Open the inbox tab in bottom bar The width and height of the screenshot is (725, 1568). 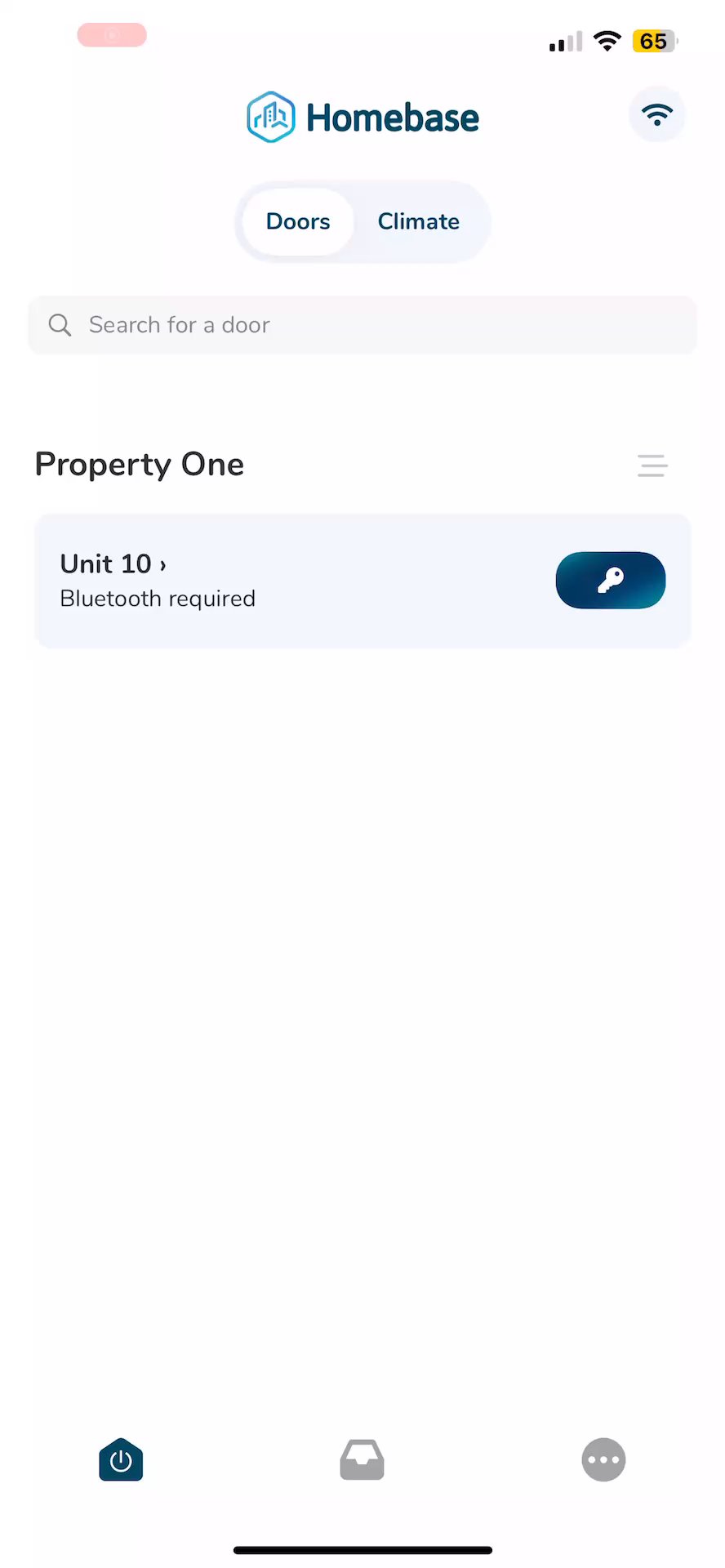click(362, 1459)
